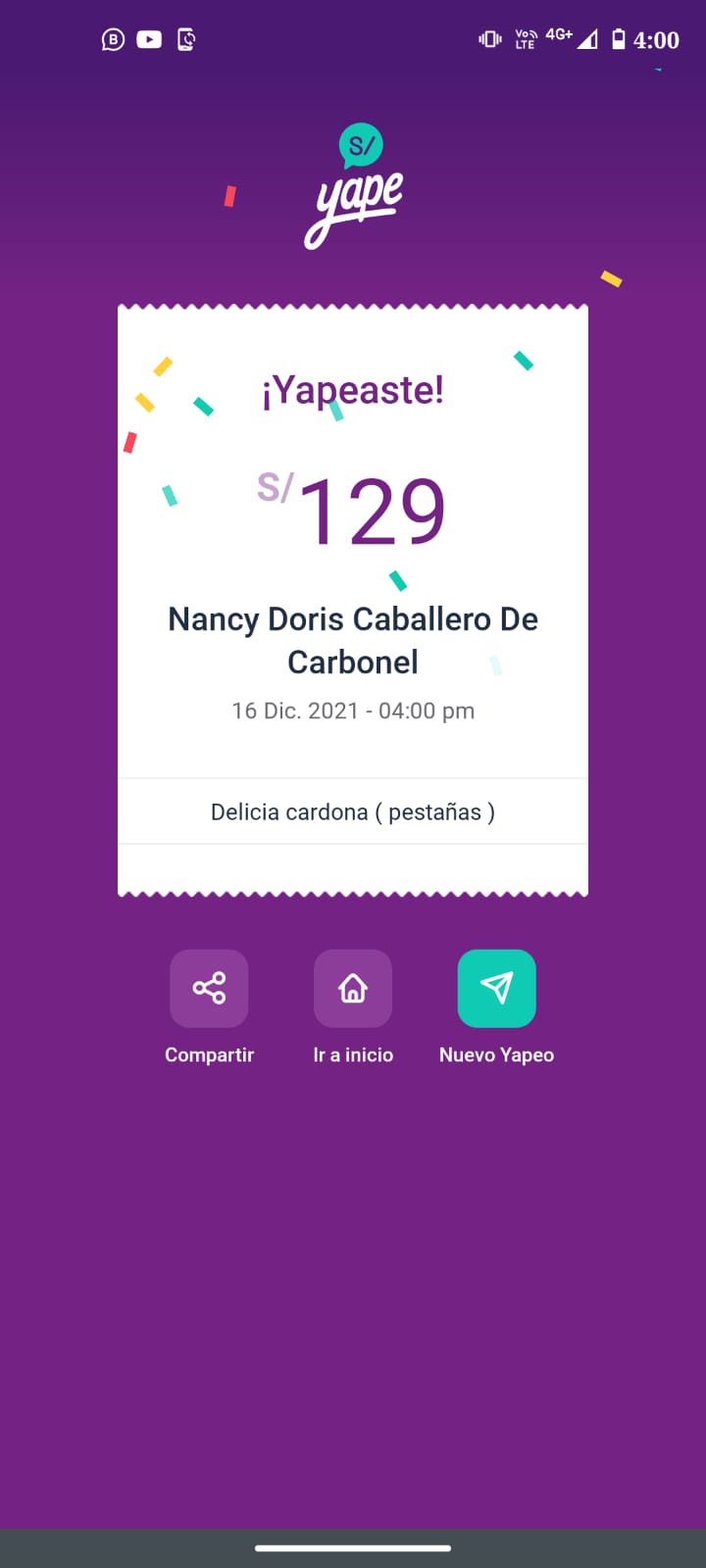This screenshot has height=1568, width=706.
Task: Go to inicio with the home button
Action: coord(353,988)
